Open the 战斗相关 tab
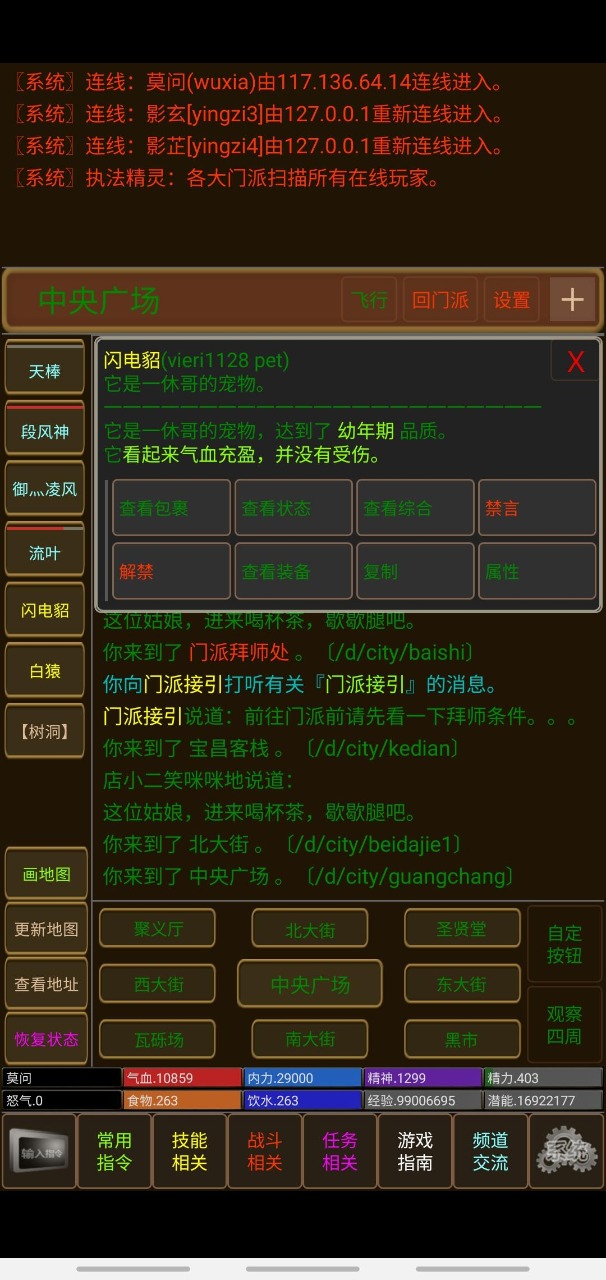Screen dimensions: 606x1280 [265, 1151]
